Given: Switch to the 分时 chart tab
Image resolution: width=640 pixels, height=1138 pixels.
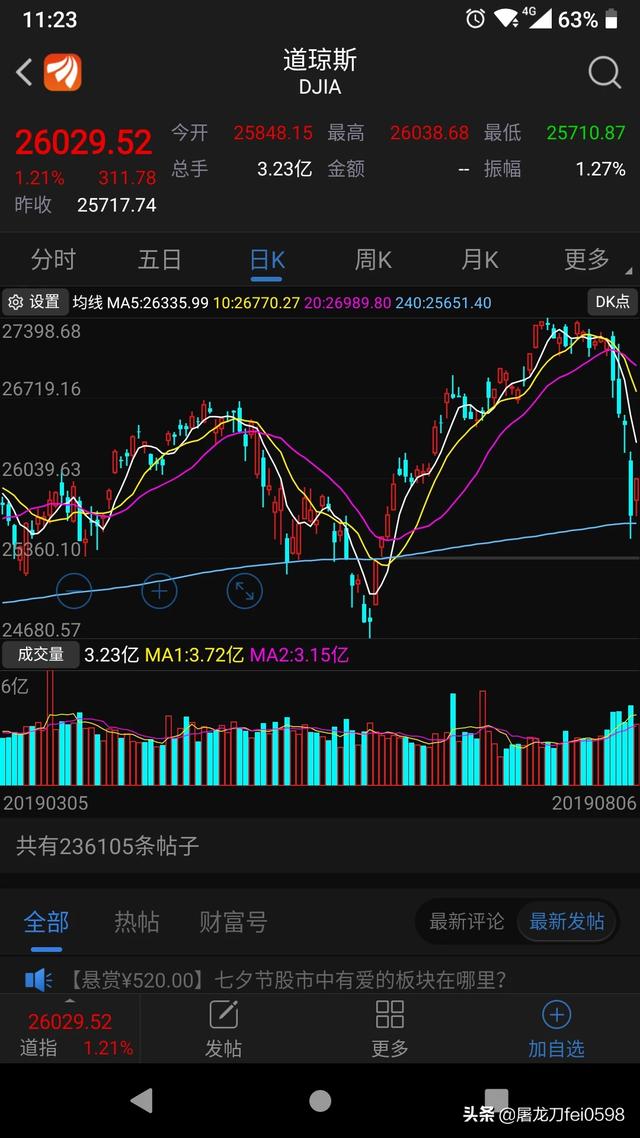Looking at the screenshot, I should 53,260.
